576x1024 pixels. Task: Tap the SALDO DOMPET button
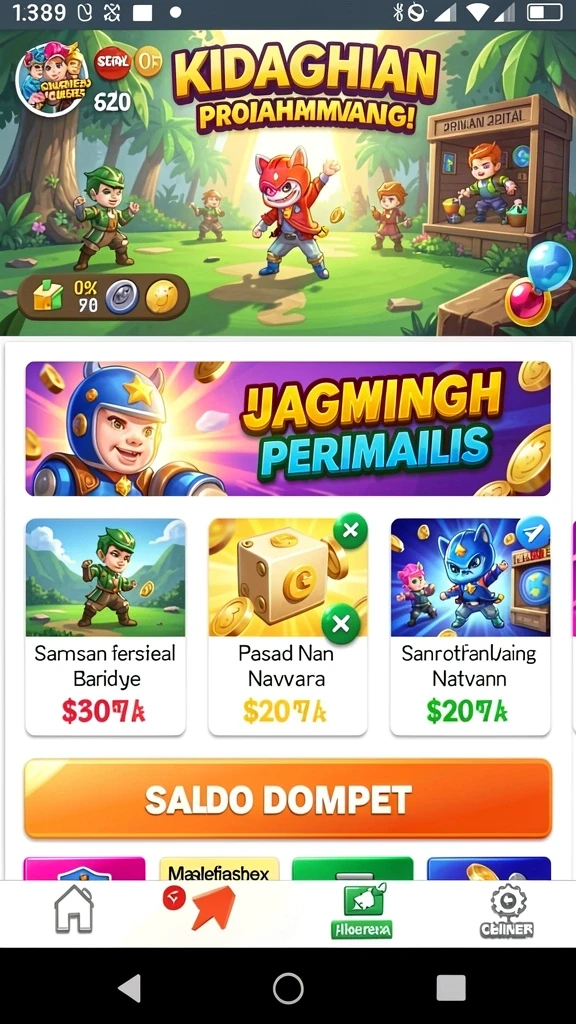click(x=288, y=799)
